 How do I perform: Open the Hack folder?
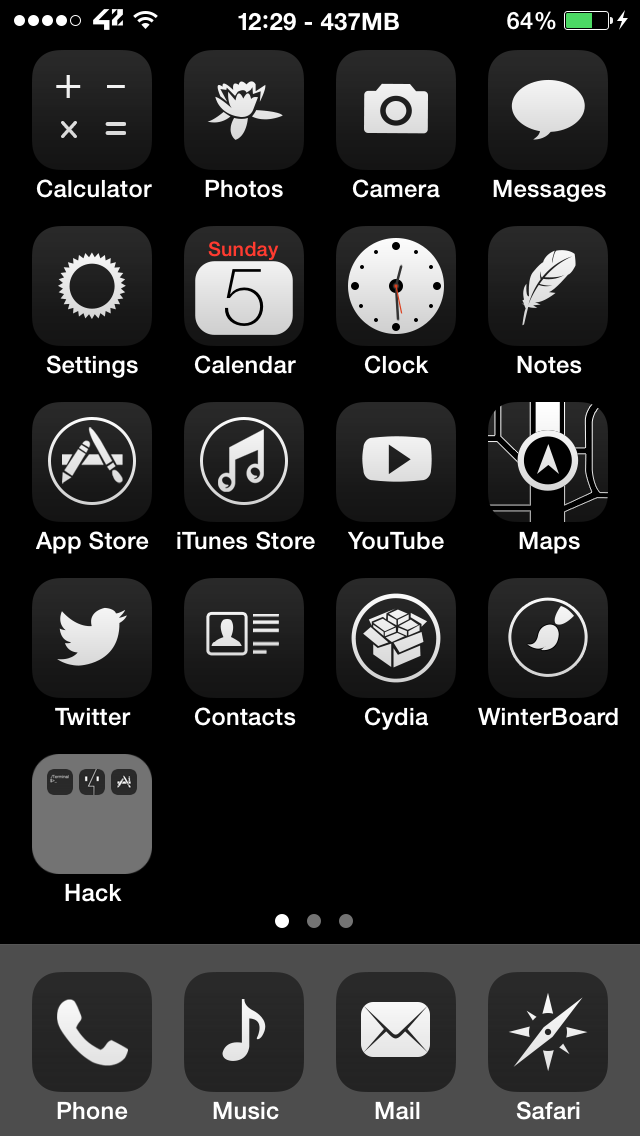tap(92, 814)
